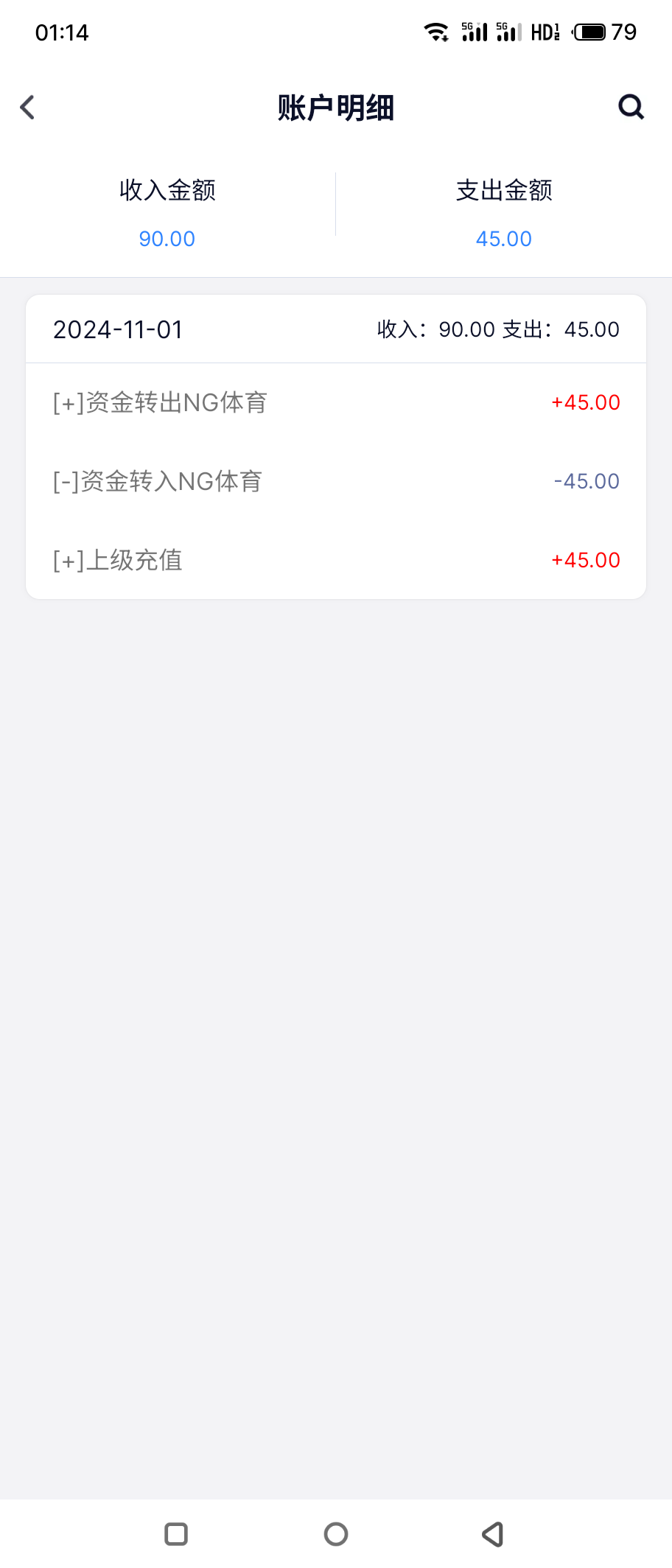Open the 资金转出NG体育 transaction record
Screen dimensions: 672x1568
[x=336, y=402]
